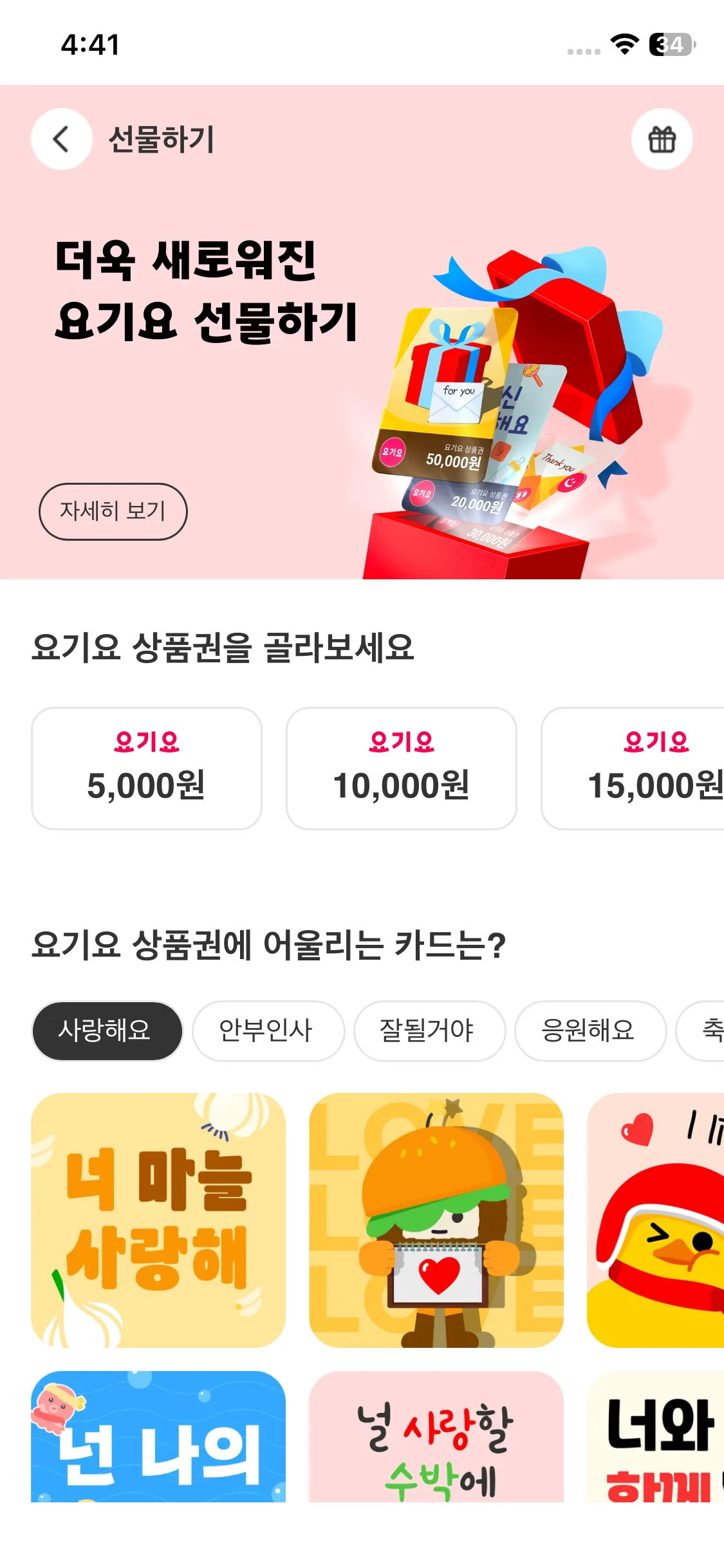Choose the 너 마늘 사랑해 card
Screen dimensions: 724x1568
[158, 1220]
